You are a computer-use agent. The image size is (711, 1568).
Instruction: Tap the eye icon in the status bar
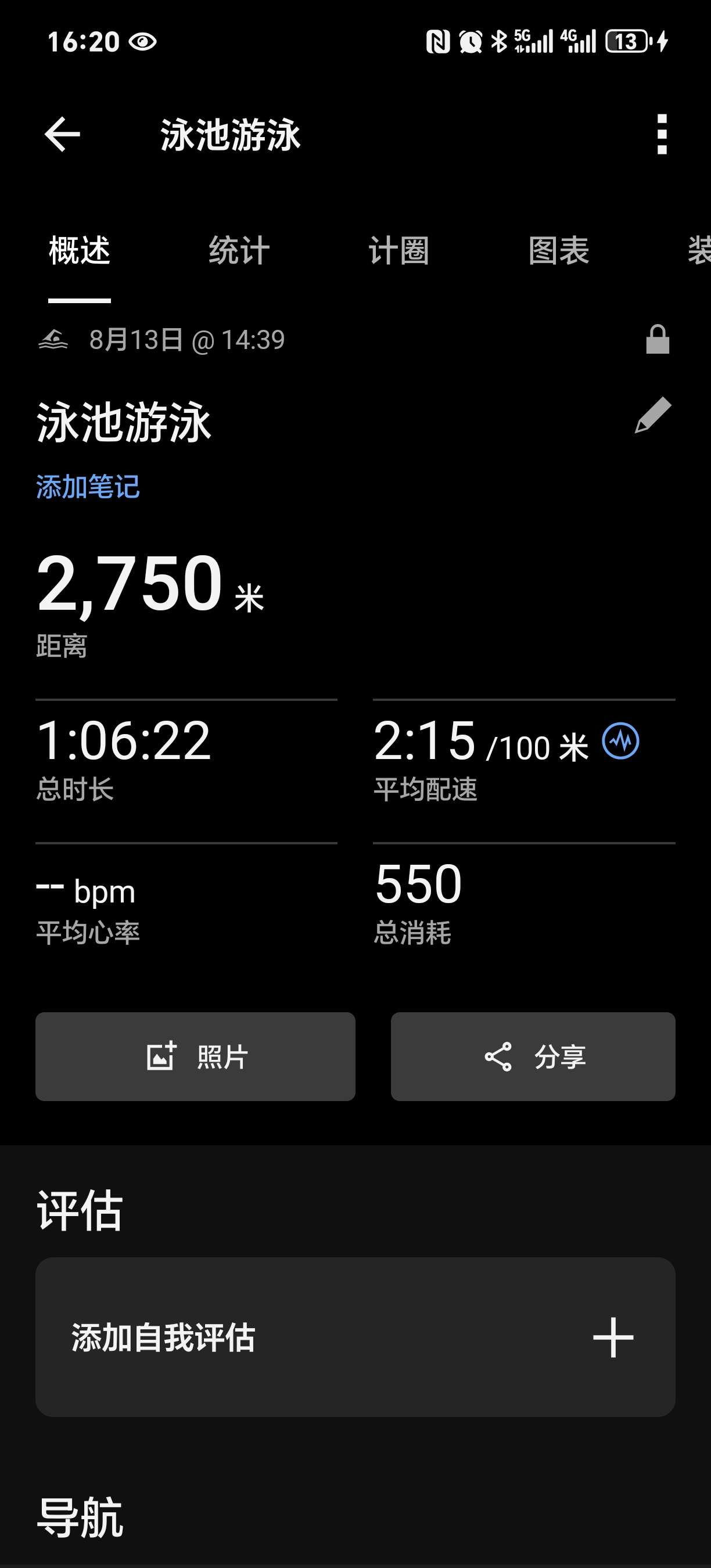[x=143, y=41]
